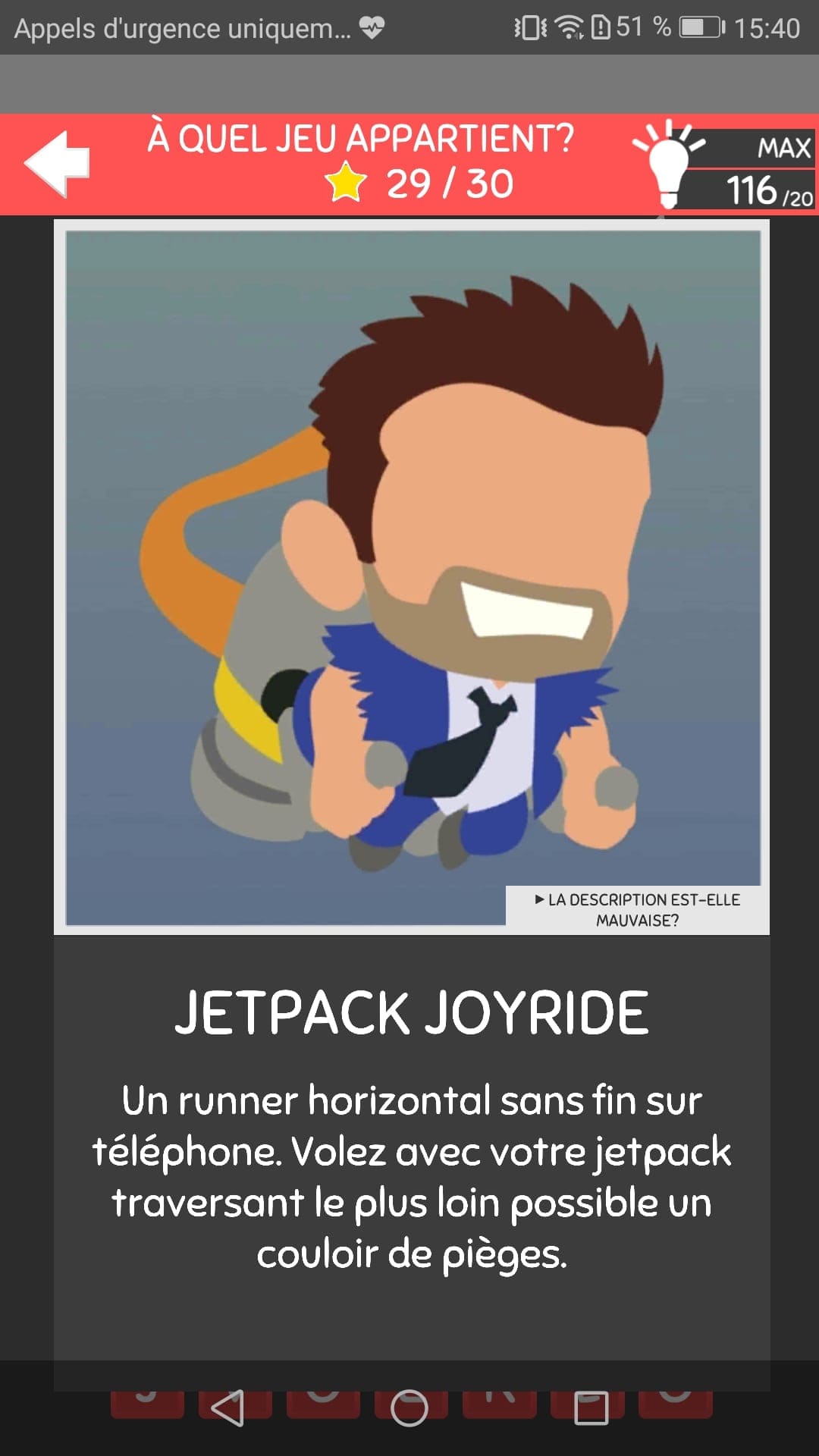This screenshot has width=819, height=1456.
Task: Tap the system back button
Action: 227,1407
